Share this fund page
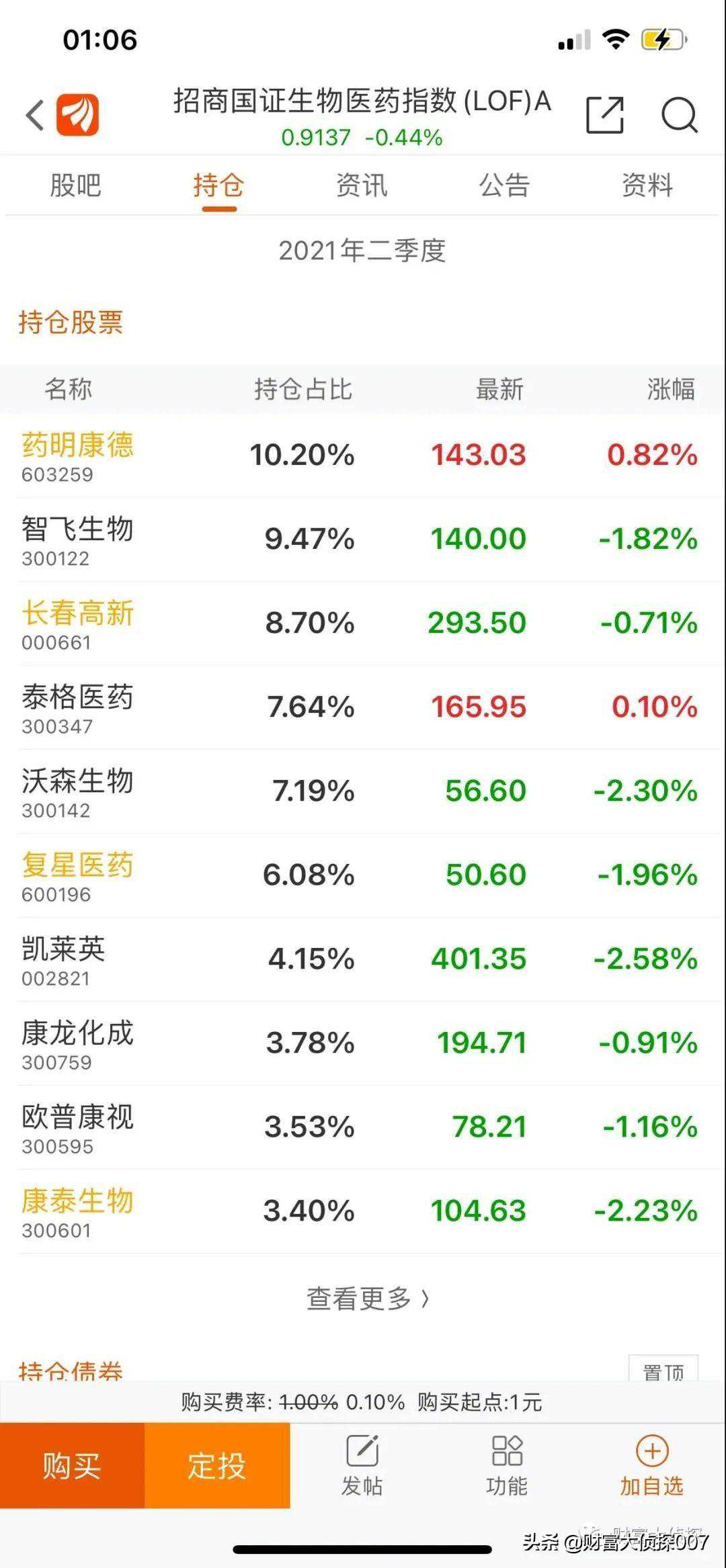This screenshot has height=1568, width=726. 604,116
